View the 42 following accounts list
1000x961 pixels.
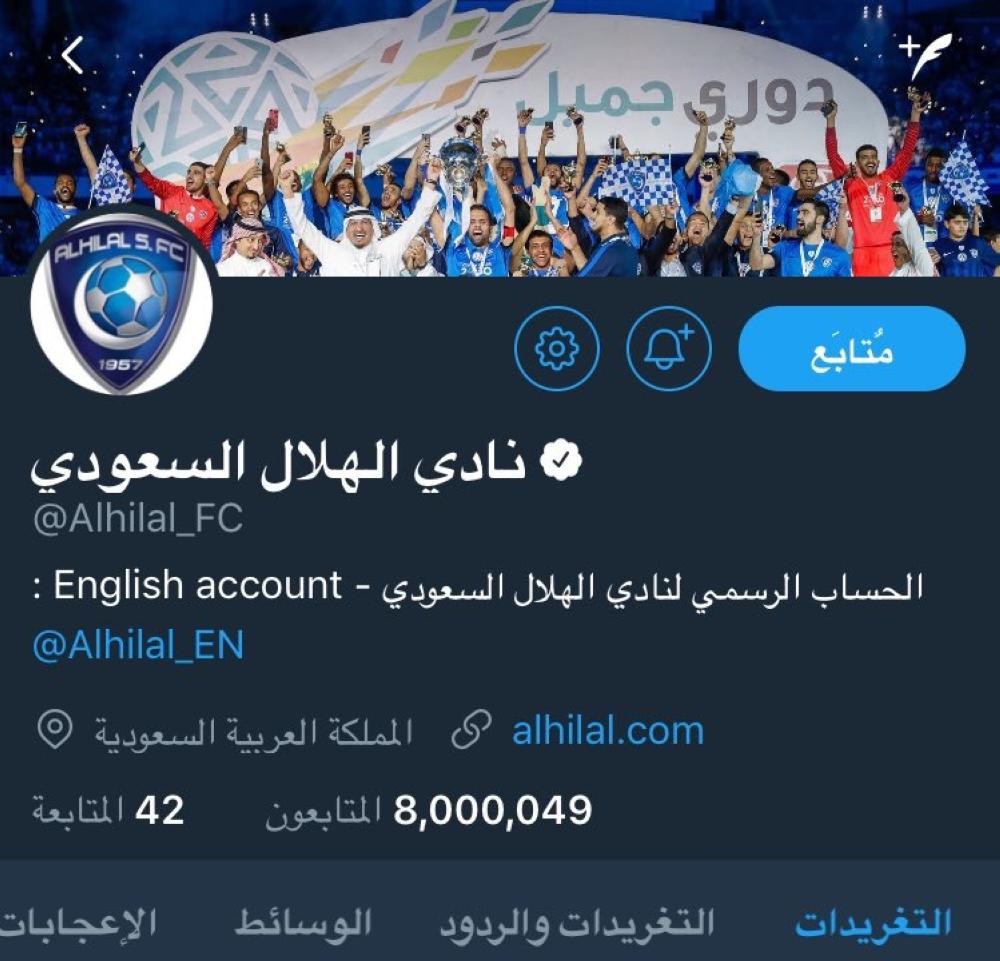pos(110,810)
